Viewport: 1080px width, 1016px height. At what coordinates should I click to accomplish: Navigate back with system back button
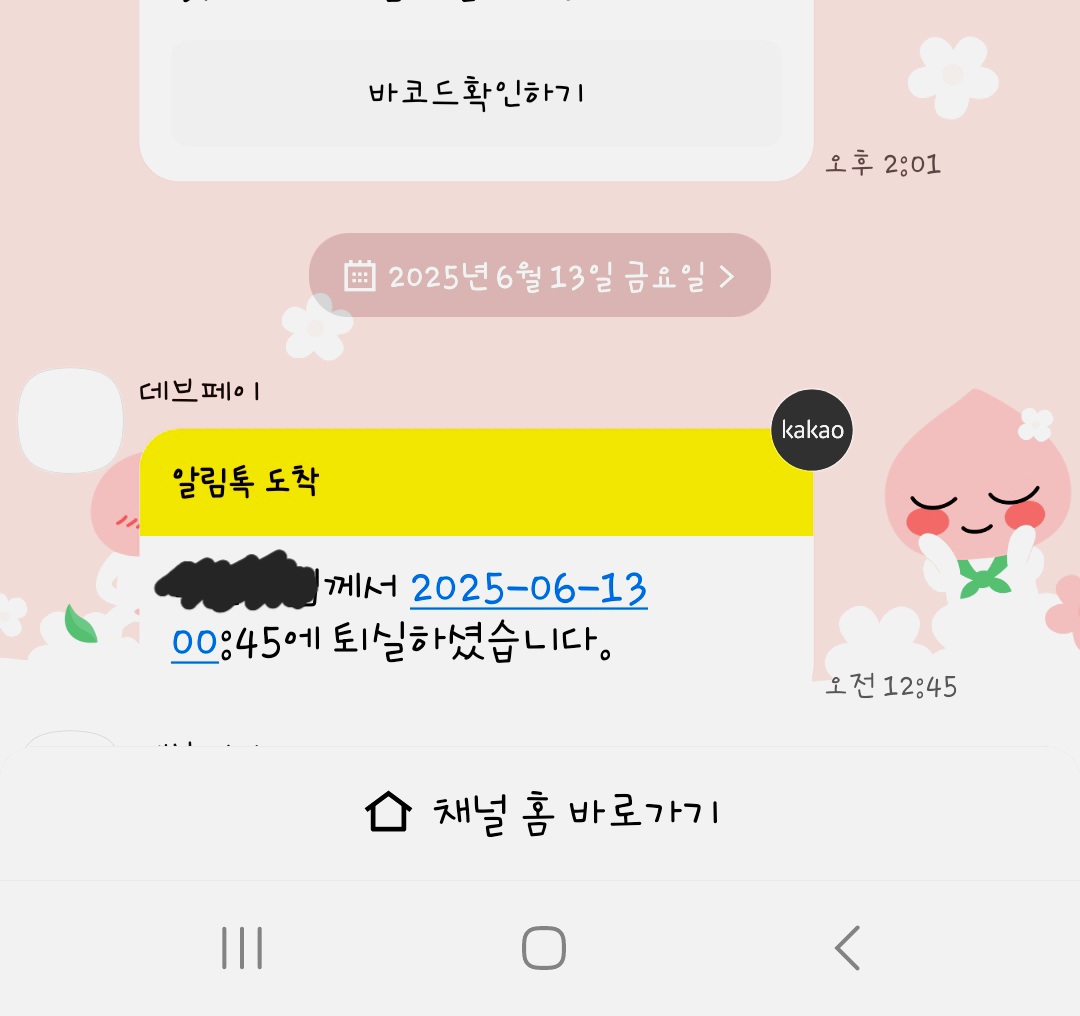pyautogui.click(x=847, y=948)
